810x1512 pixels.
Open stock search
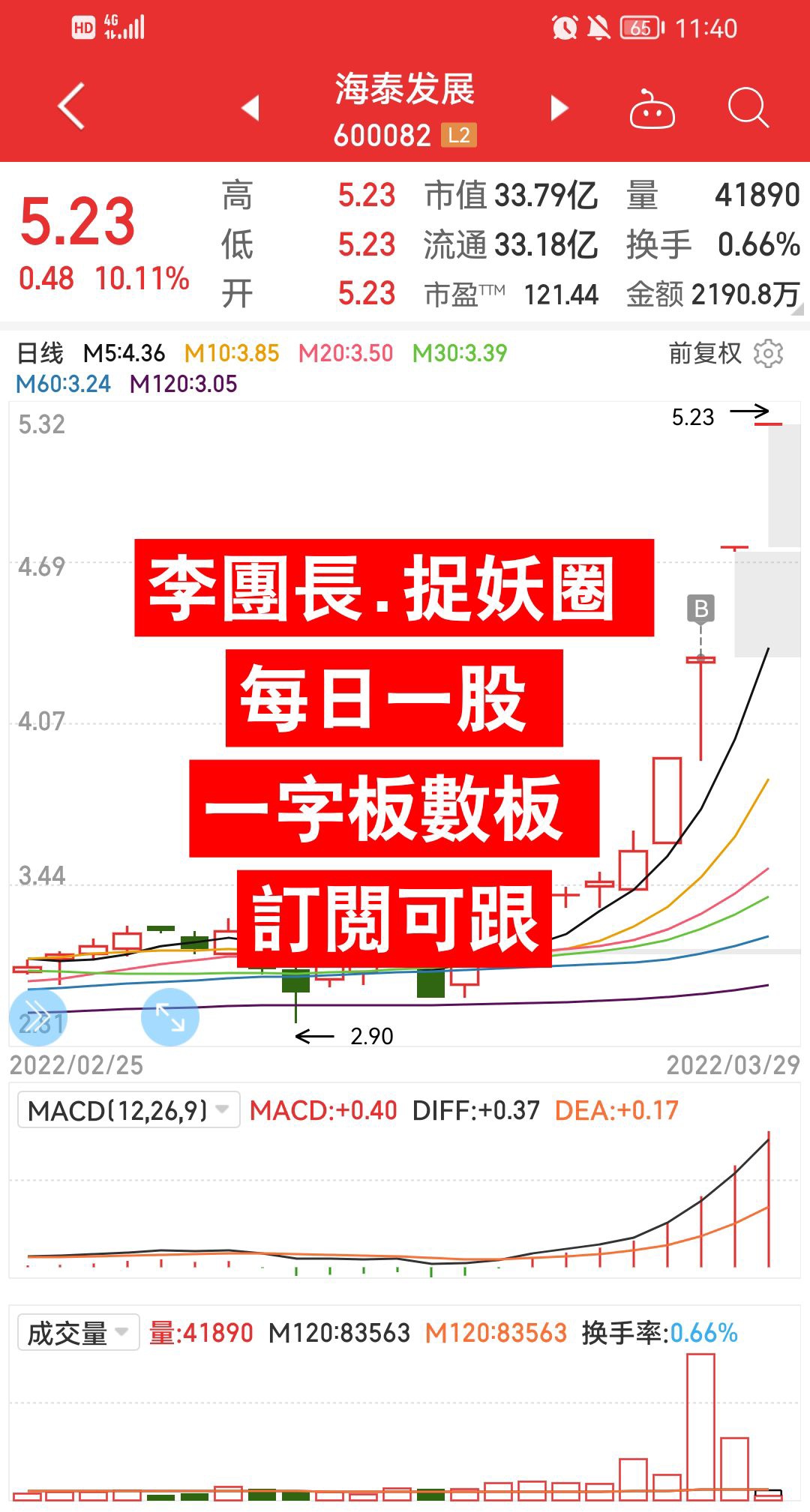[748, 108]
